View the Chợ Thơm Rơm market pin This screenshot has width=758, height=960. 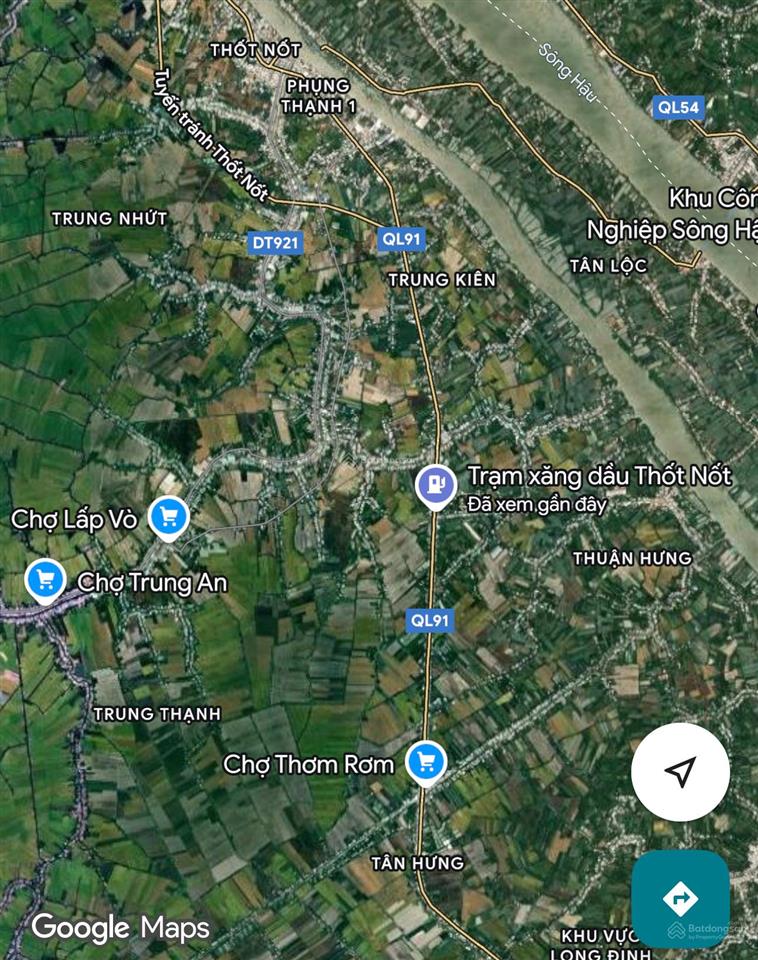[426, 762]
